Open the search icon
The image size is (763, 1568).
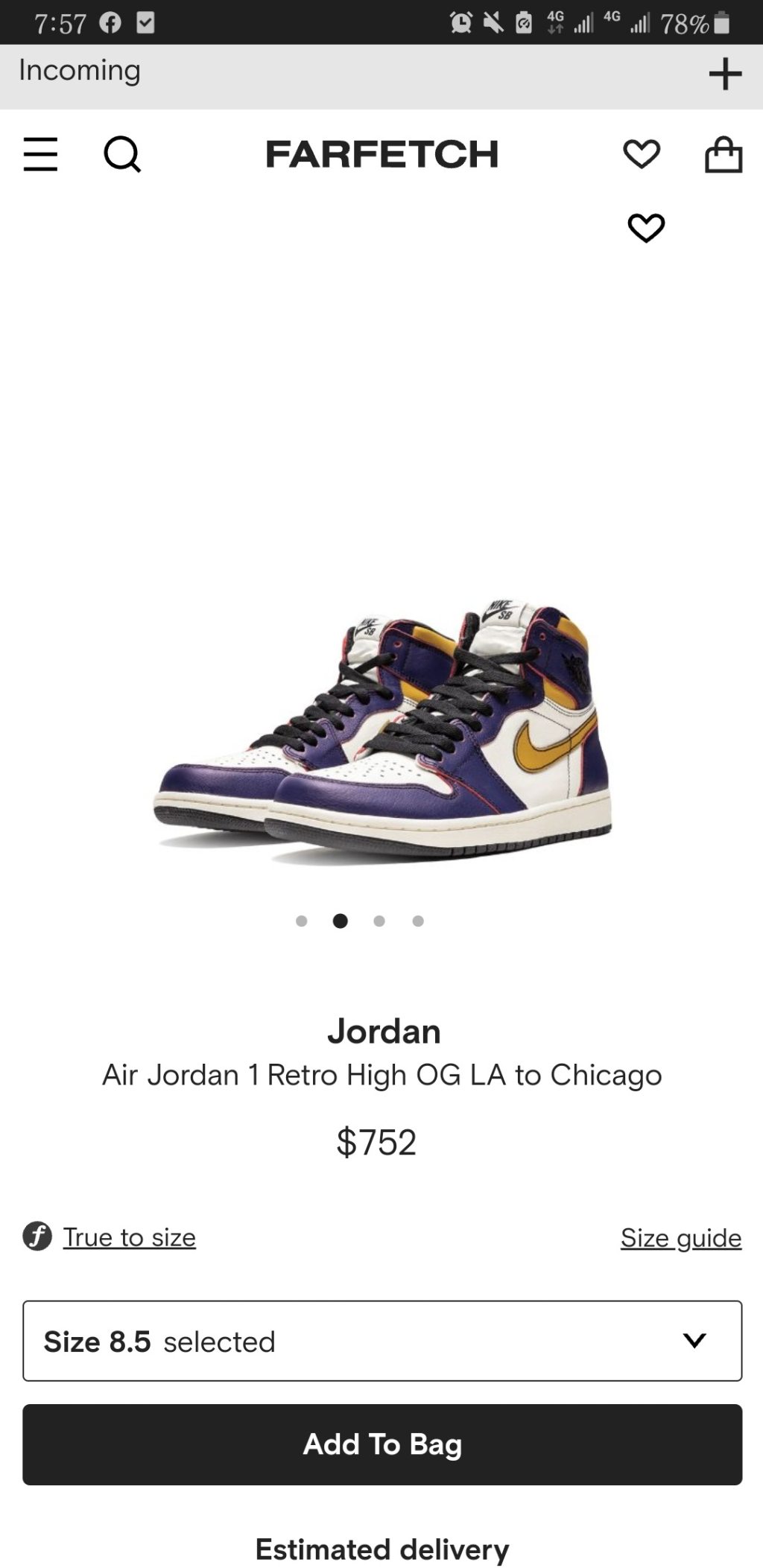pos(122,154)
